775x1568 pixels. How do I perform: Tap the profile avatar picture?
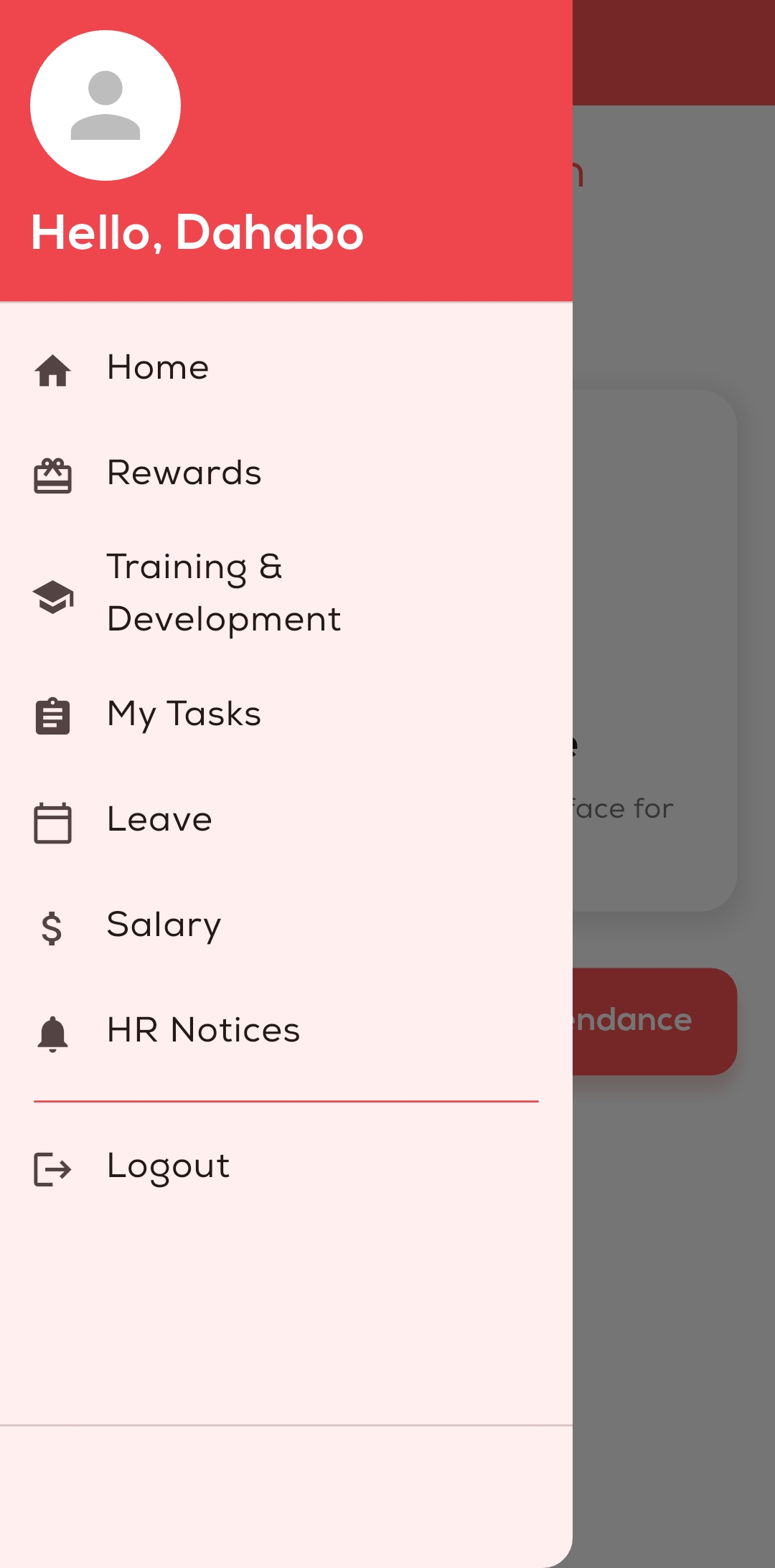pyautogui.click(x=105, y=105)
